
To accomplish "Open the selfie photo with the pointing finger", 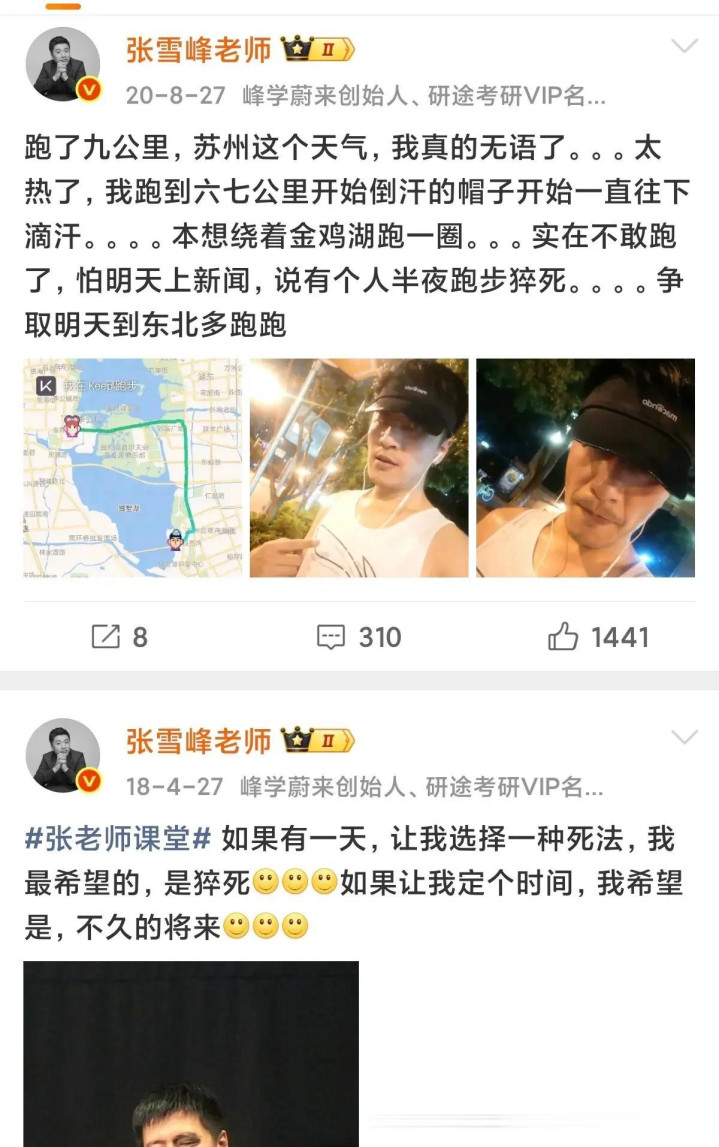I will (359, 468).
